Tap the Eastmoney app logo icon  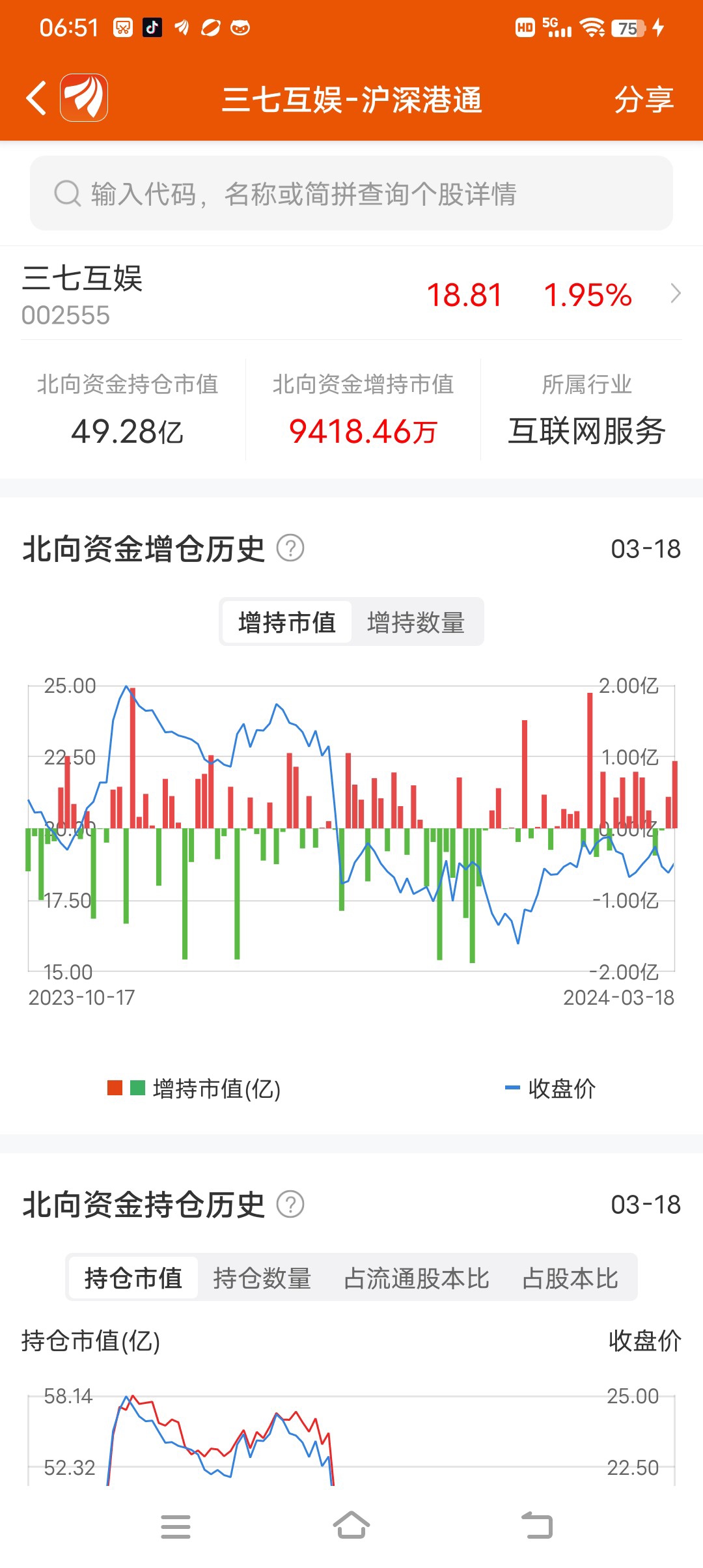coord(84,98)
